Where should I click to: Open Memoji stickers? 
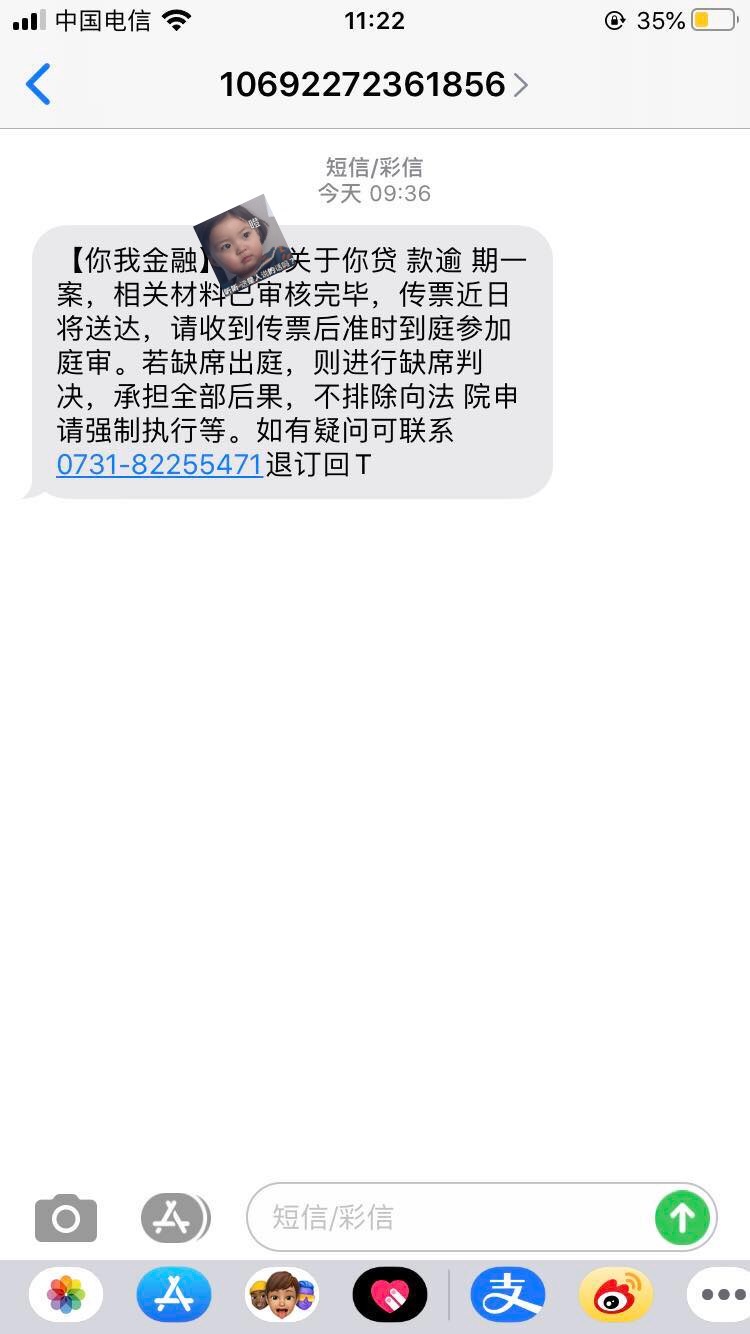click(x=282, y=1295)
